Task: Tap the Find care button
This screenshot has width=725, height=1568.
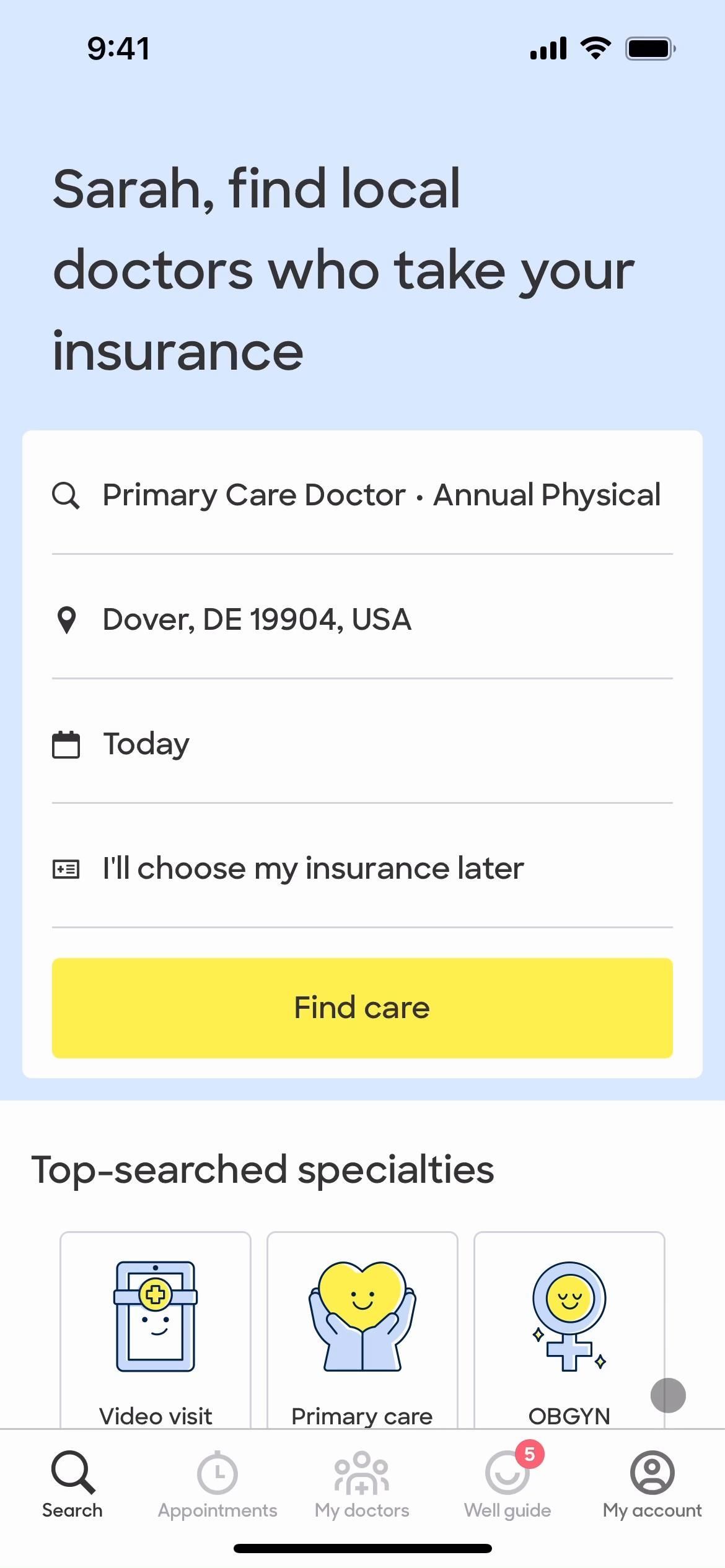Action: click(362, 1008)
